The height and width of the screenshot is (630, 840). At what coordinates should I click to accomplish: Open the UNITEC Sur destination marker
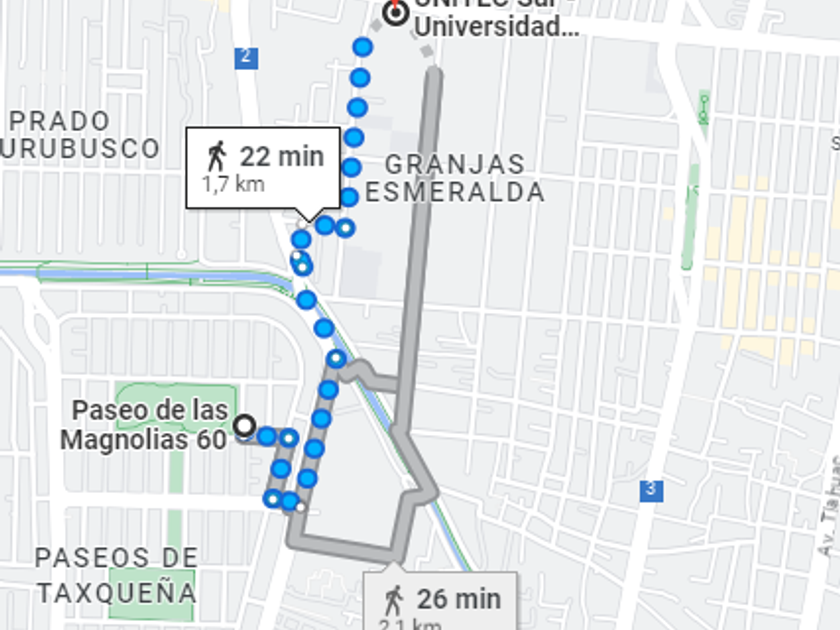(x=396, y=13)
